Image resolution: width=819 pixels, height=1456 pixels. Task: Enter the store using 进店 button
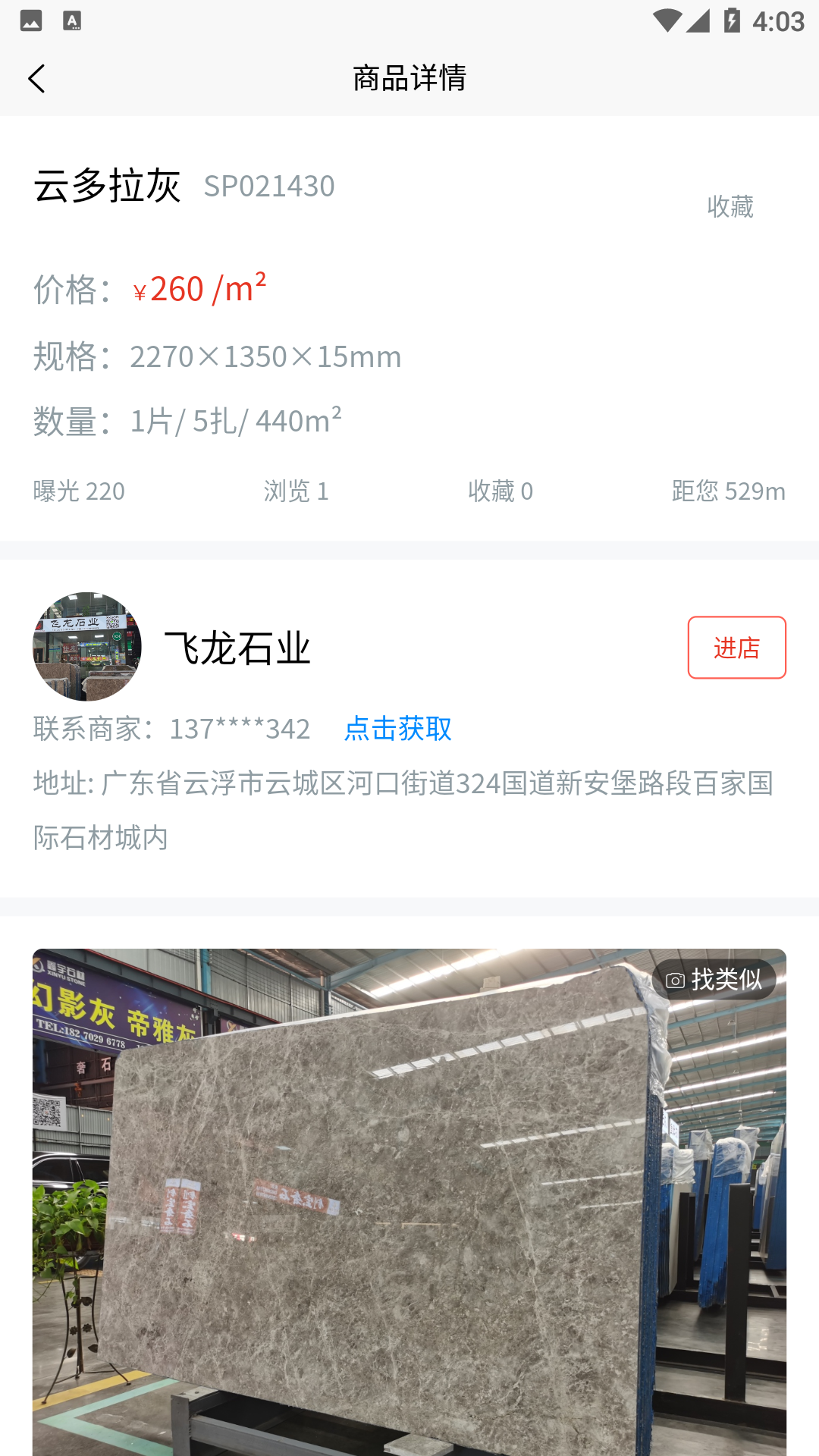(736, 647)
